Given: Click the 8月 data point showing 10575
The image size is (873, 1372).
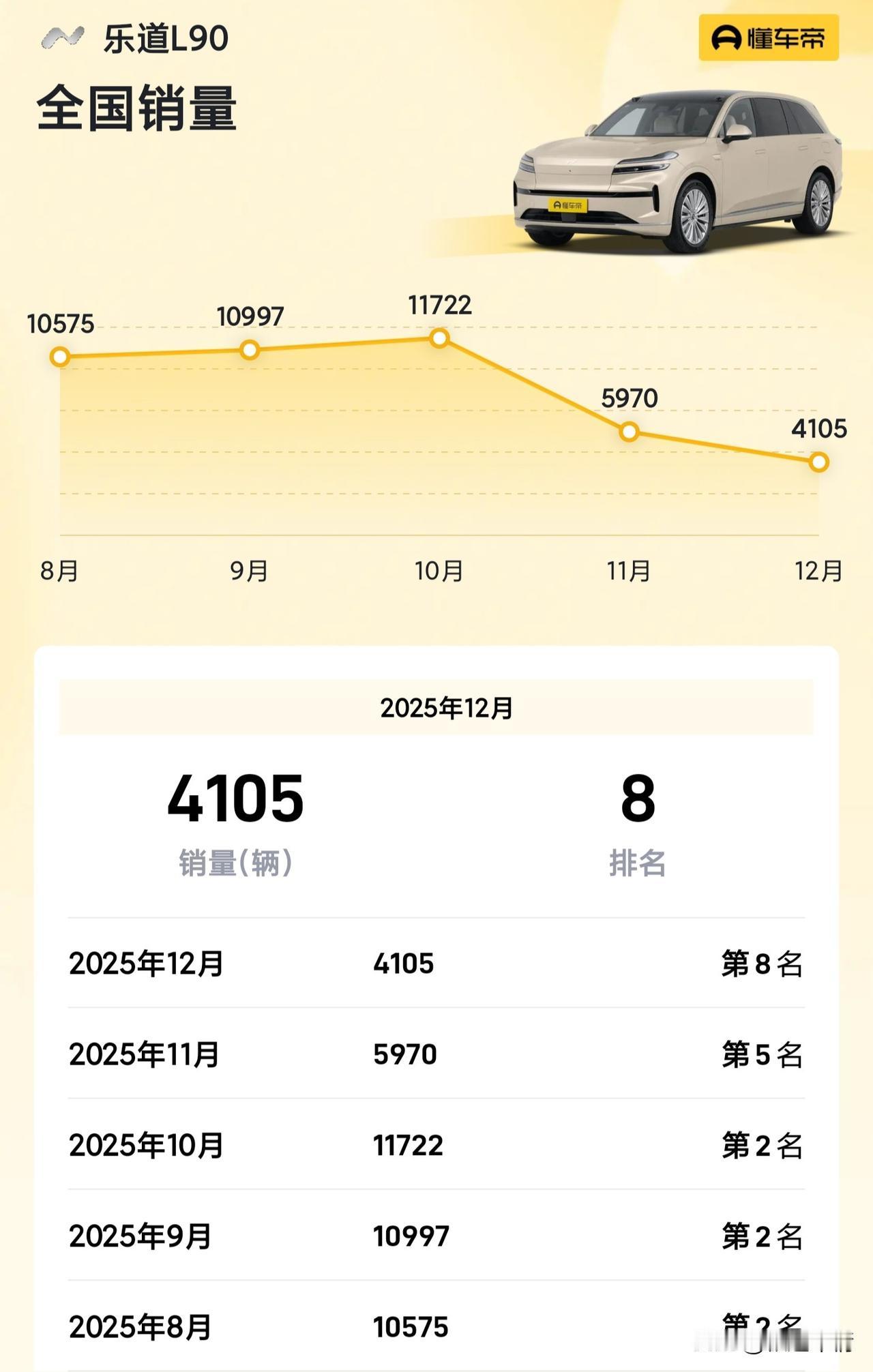Looking at the screenshot, I should (x=61, y=355).
